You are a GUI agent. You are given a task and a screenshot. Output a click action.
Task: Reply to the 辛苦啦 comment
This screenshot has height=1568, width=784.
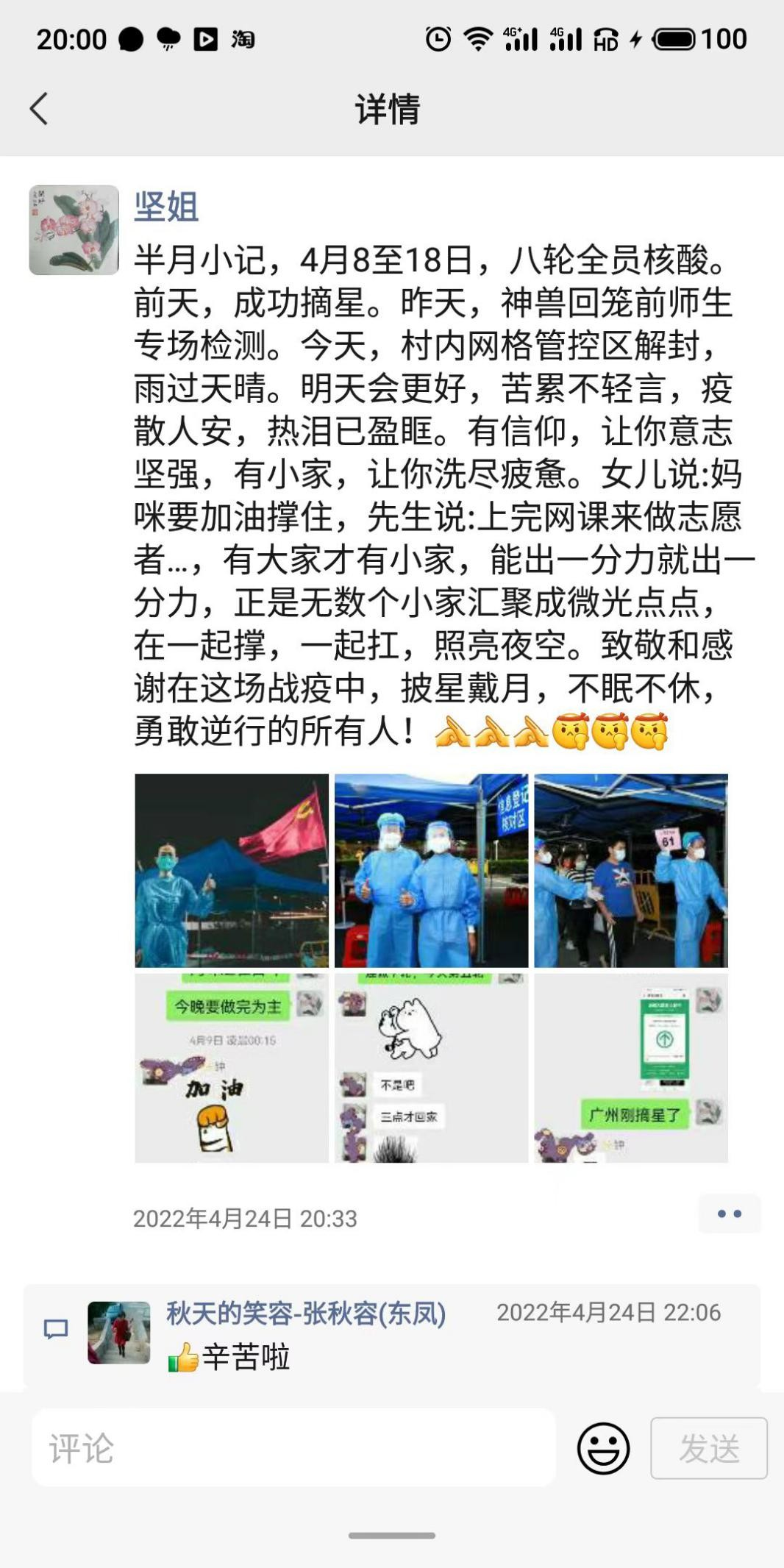(x=246, y=1357)
